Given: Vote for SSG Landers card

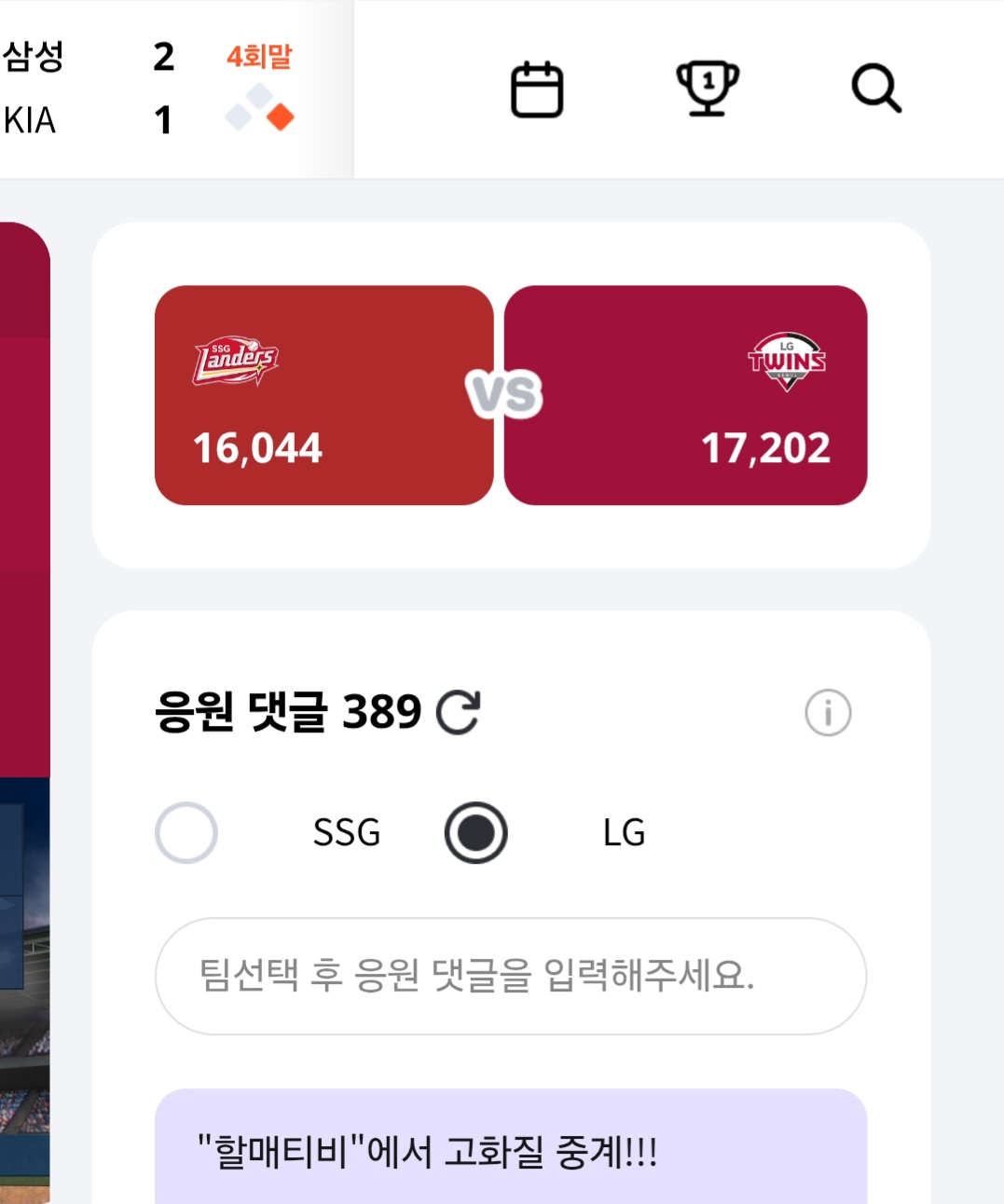Looking at the screenshot, I should (x=323, y=395).
